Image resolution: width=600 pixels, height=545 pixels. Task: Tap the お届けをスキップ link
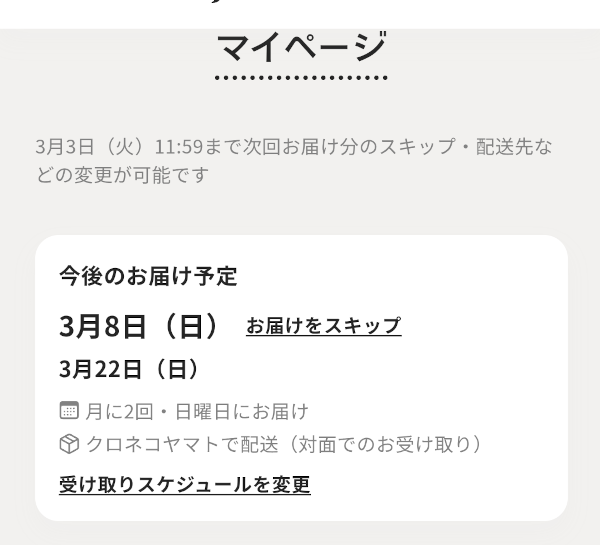[x=323, y=326]
